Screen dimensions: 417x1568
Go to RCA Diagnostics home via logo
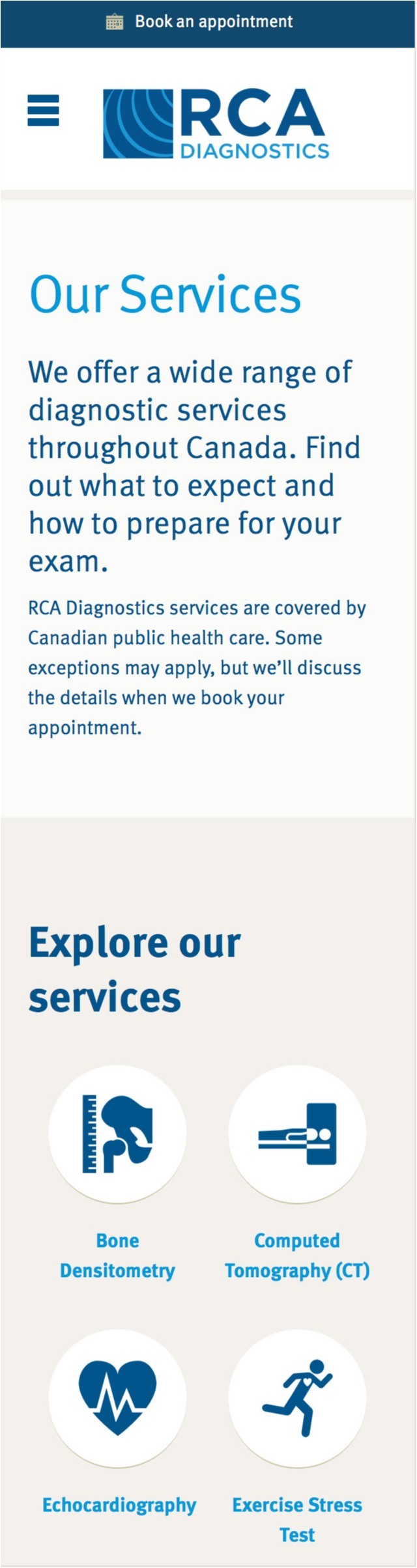216,124
